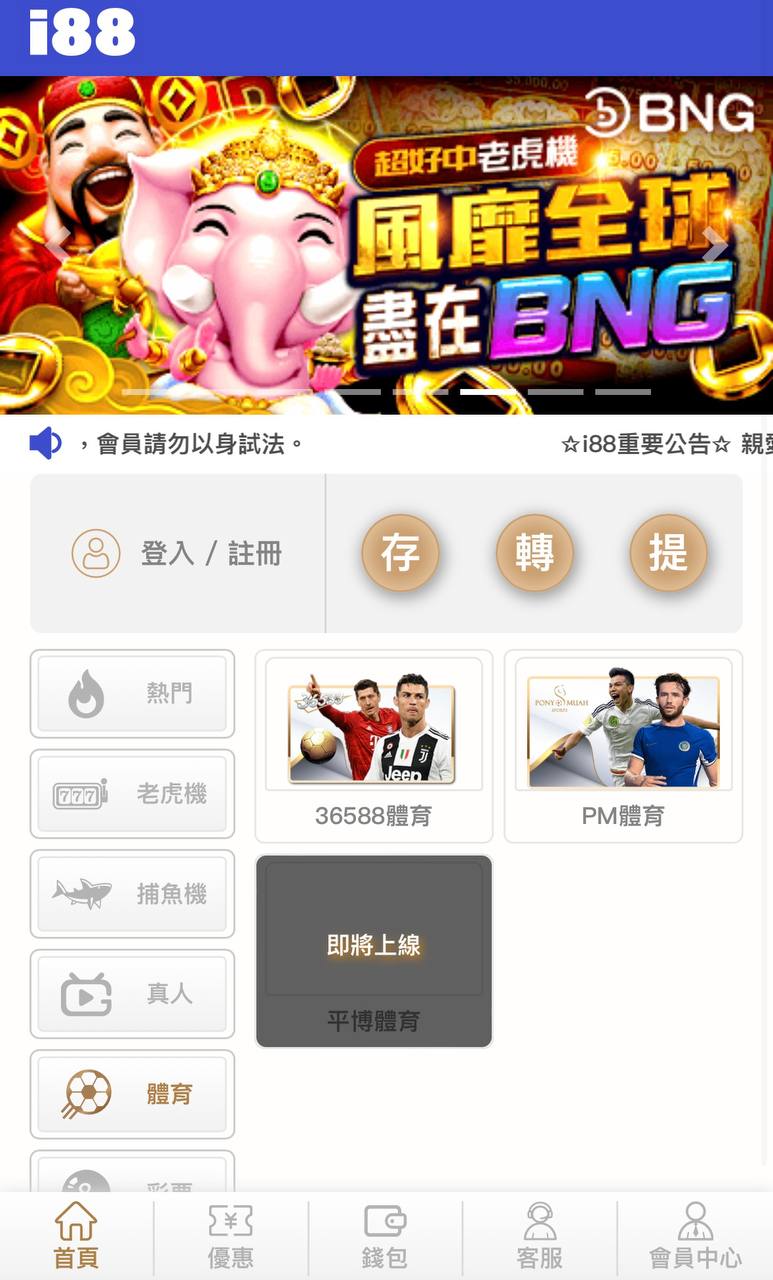
Task: Tap the 平博體育 coming soon tile
Action: tap(373, 951)
